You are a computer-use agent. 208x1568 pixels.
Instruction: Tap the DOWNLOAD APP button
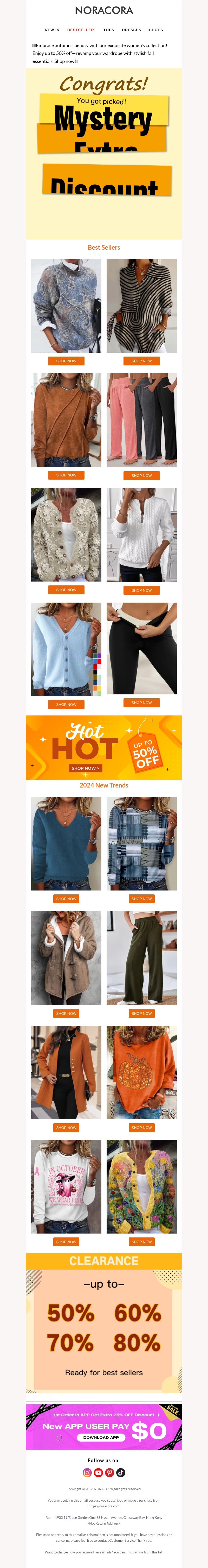(101, 1437)
